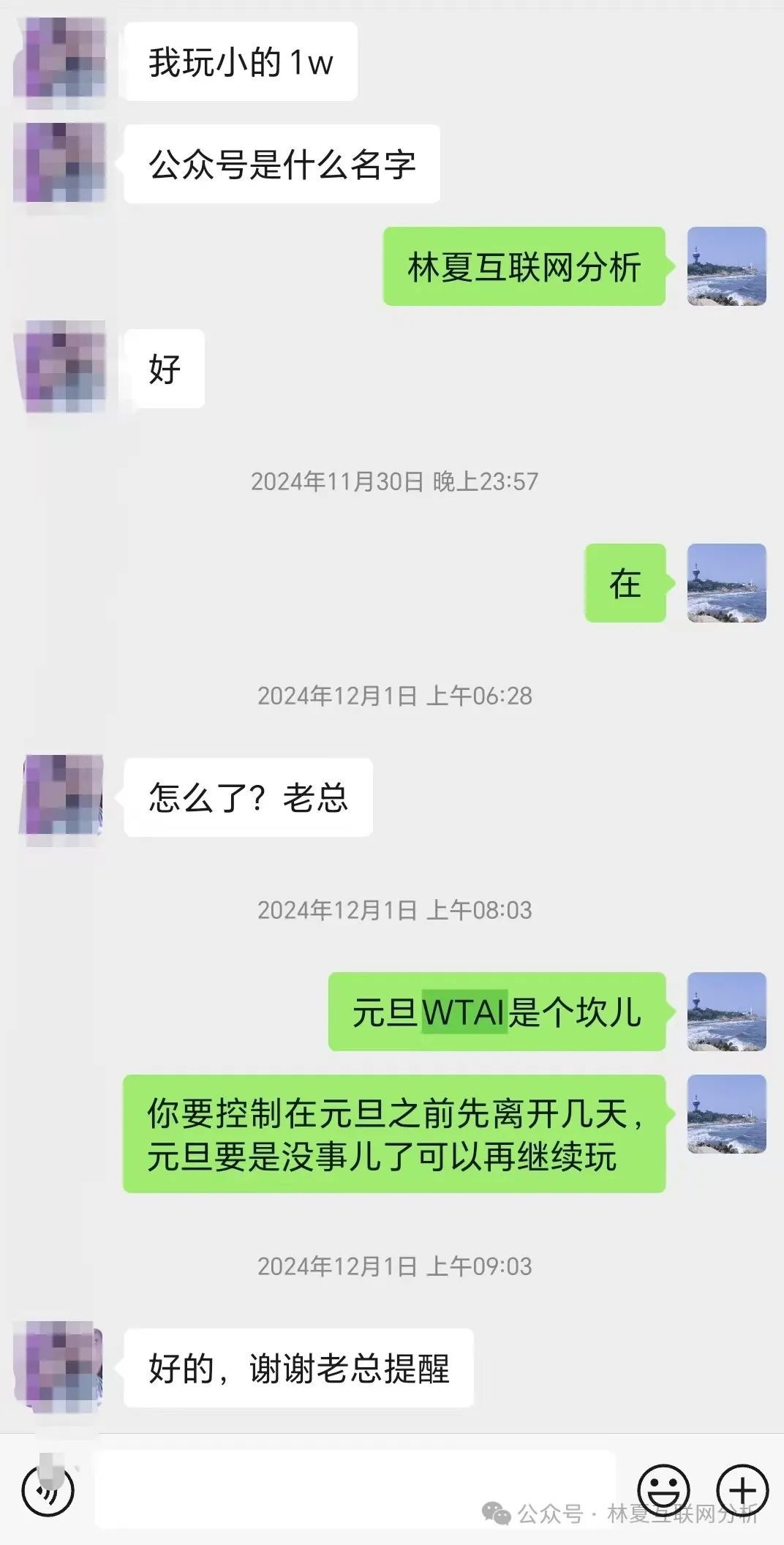Image resolution: width=784 pixels, height=1545 pixels.
Task: Open own avatar beside 元旦WTAI是个坎儿
Action: pos(726,1012)
